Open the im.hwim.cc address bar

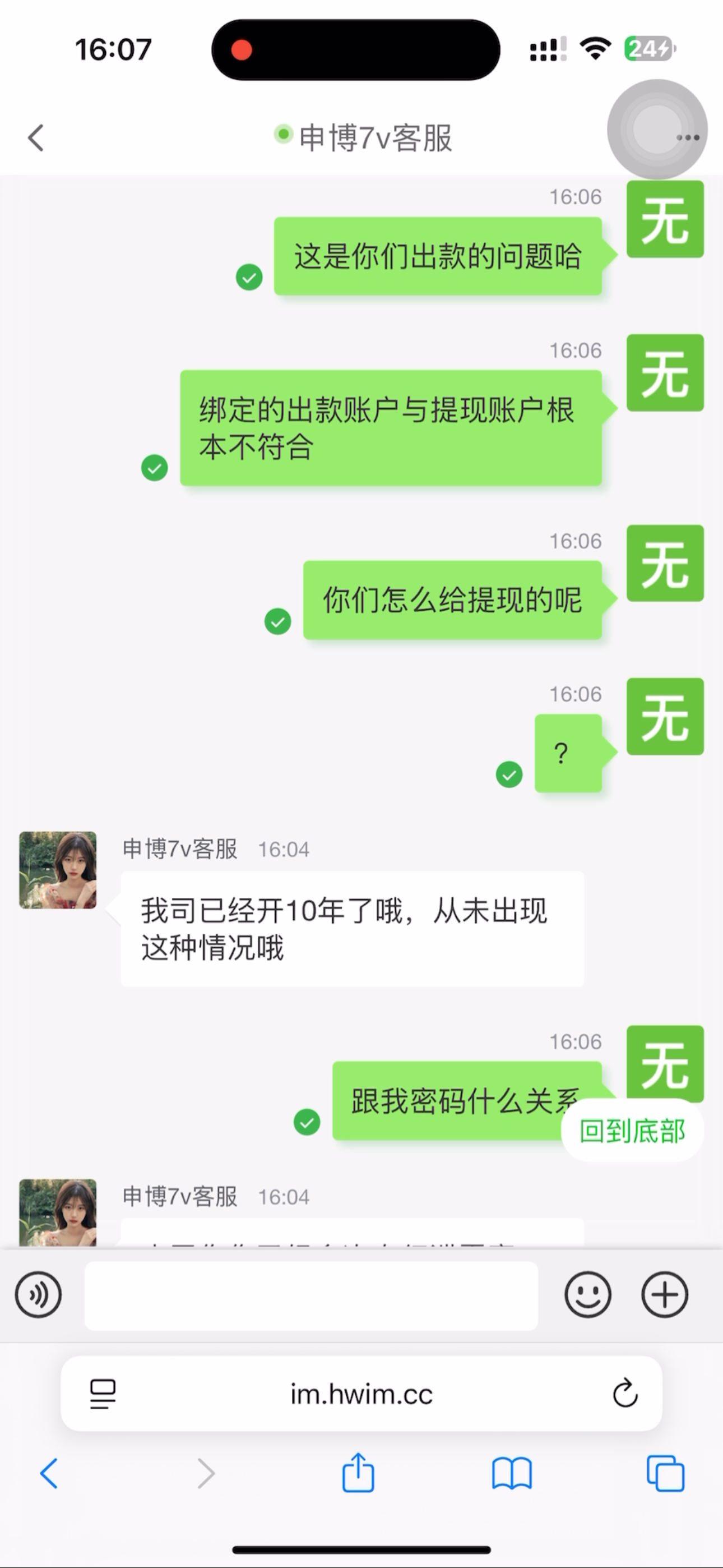pos(361,1394)
